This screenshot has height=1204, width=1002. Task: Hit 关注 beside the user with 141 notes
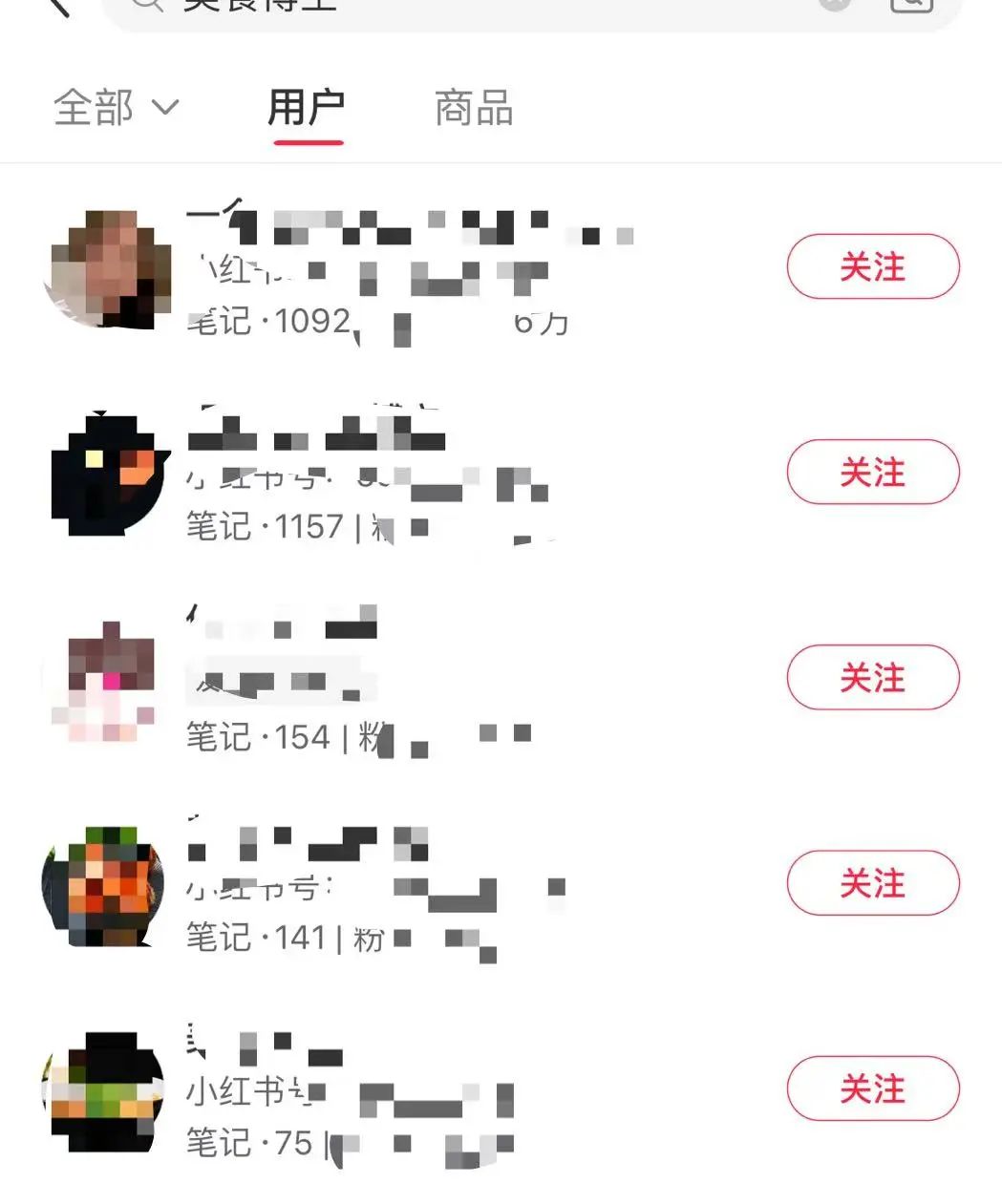click(872, 882)
